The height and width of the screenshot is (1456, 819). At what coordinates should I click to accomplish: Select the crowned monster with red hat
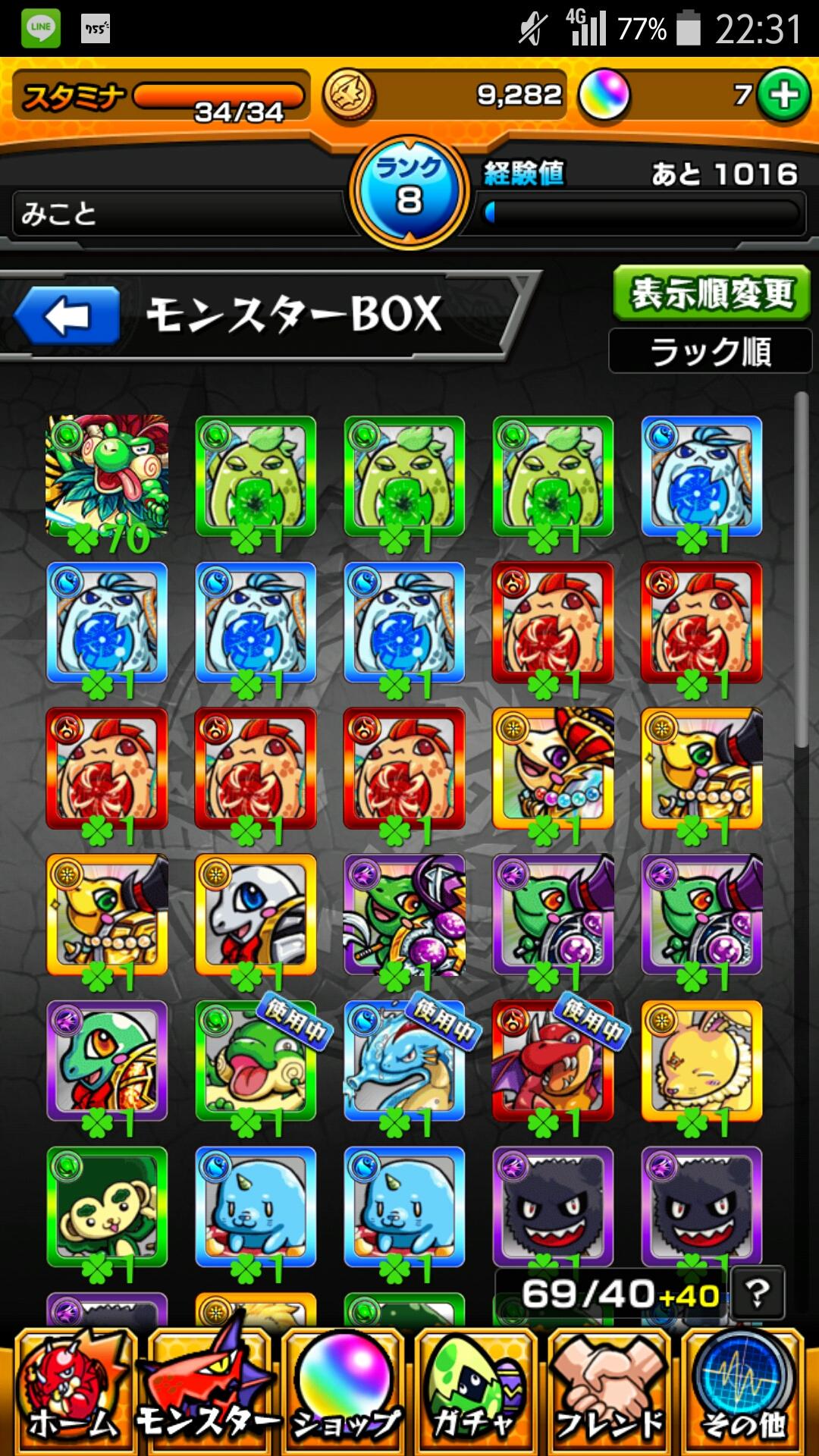[553, 769]
